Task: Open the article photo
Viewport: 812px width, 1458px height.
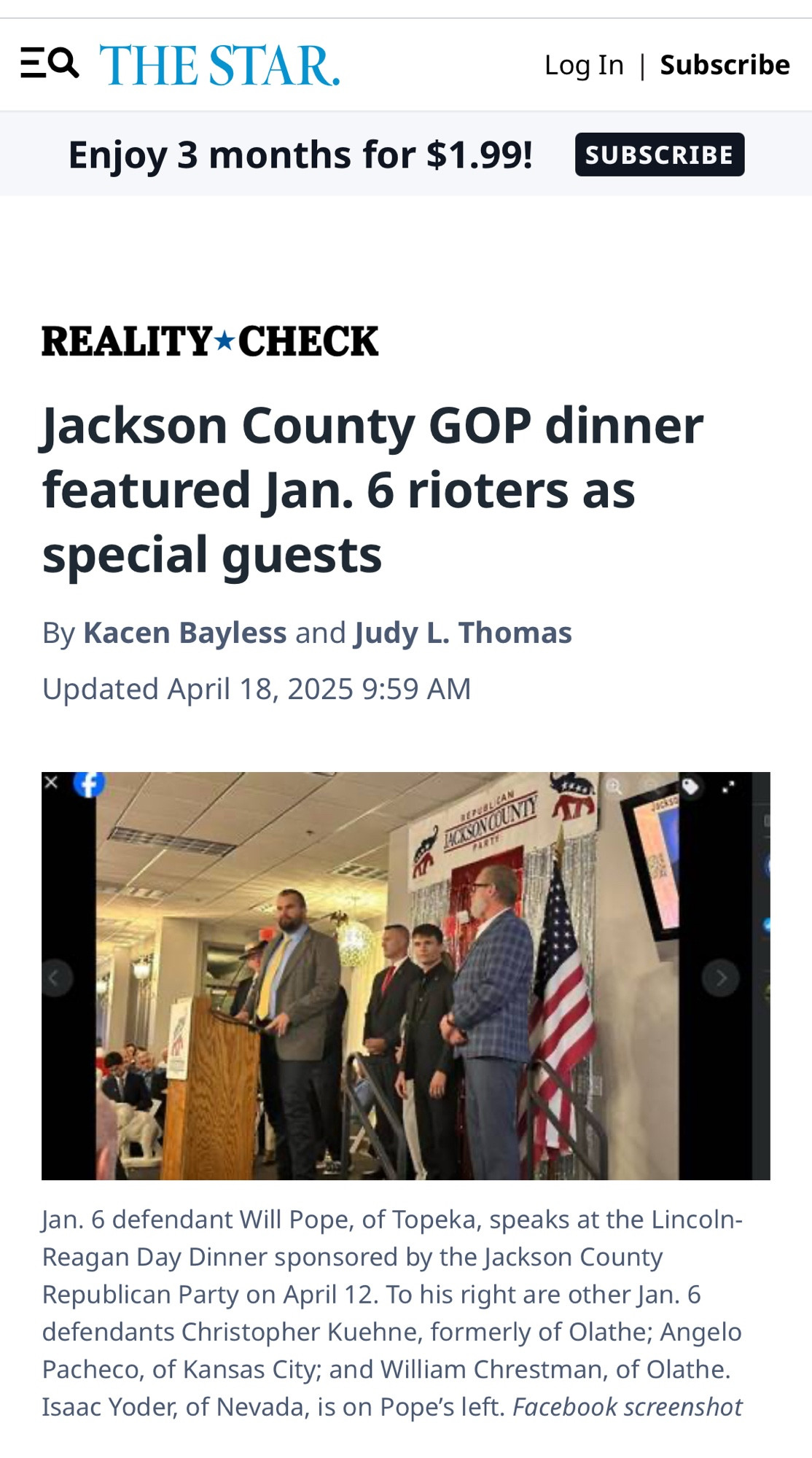Action: [x=405, y=975]
